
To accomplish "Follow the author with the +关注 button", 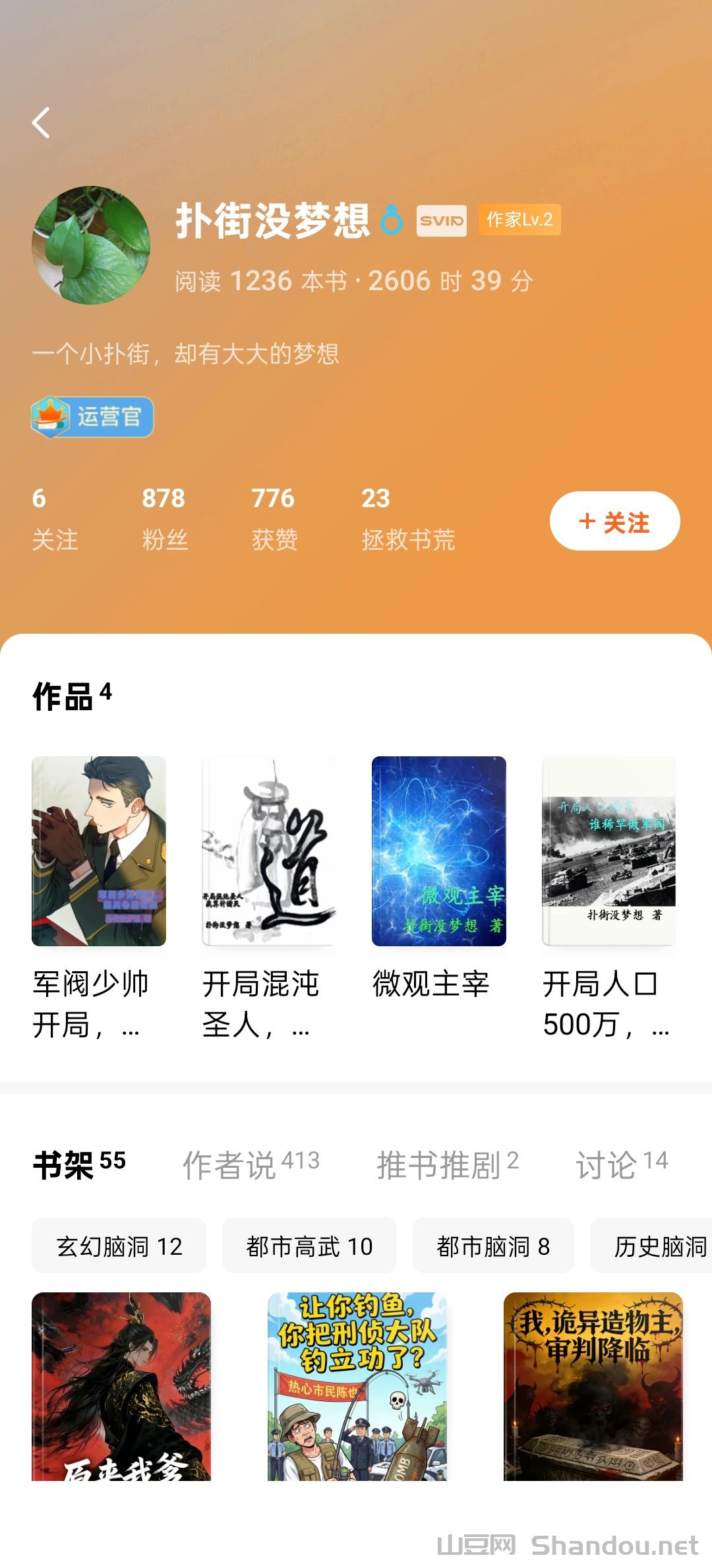I will (x=614, y=520).
